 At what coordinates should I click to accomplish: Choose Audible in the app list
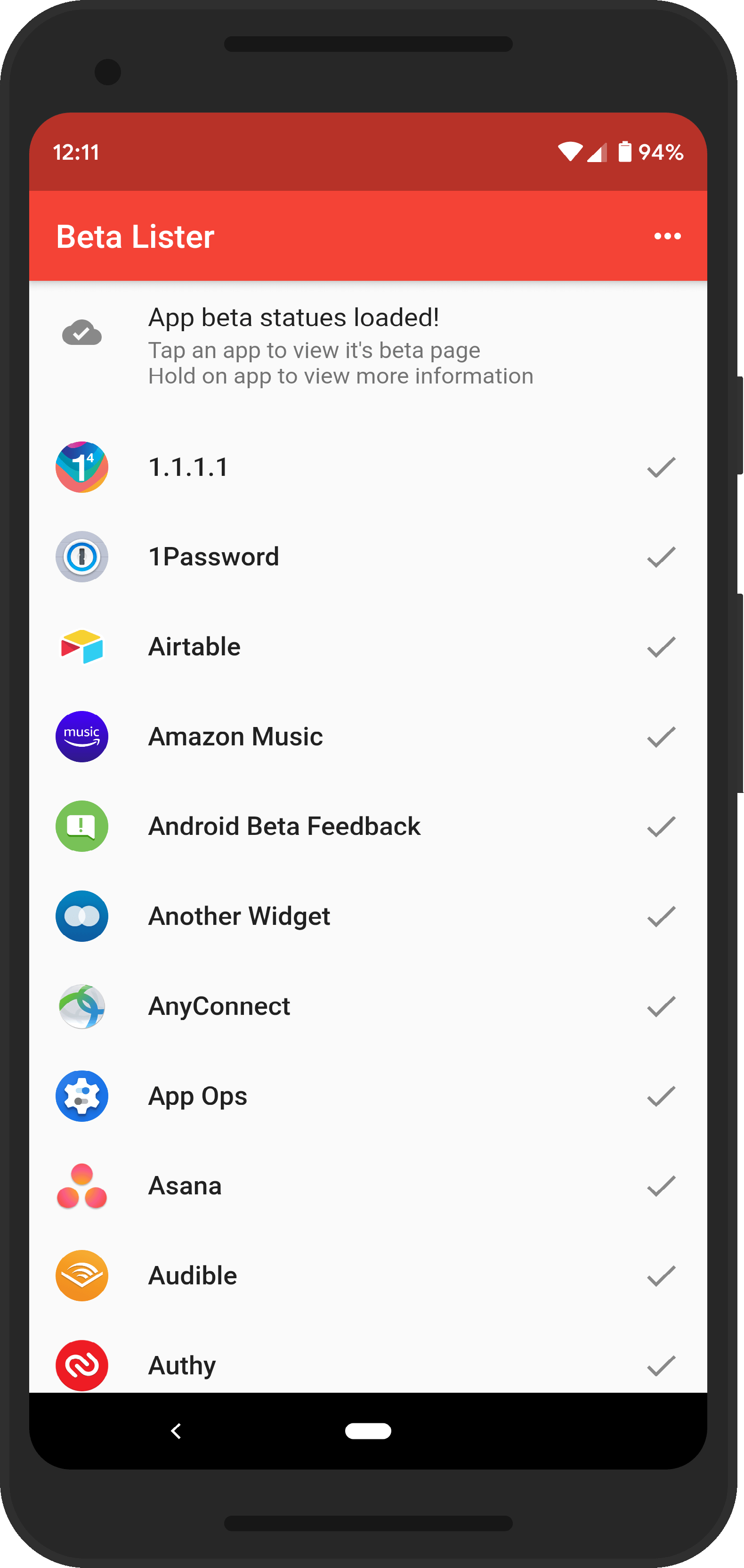367,1275
